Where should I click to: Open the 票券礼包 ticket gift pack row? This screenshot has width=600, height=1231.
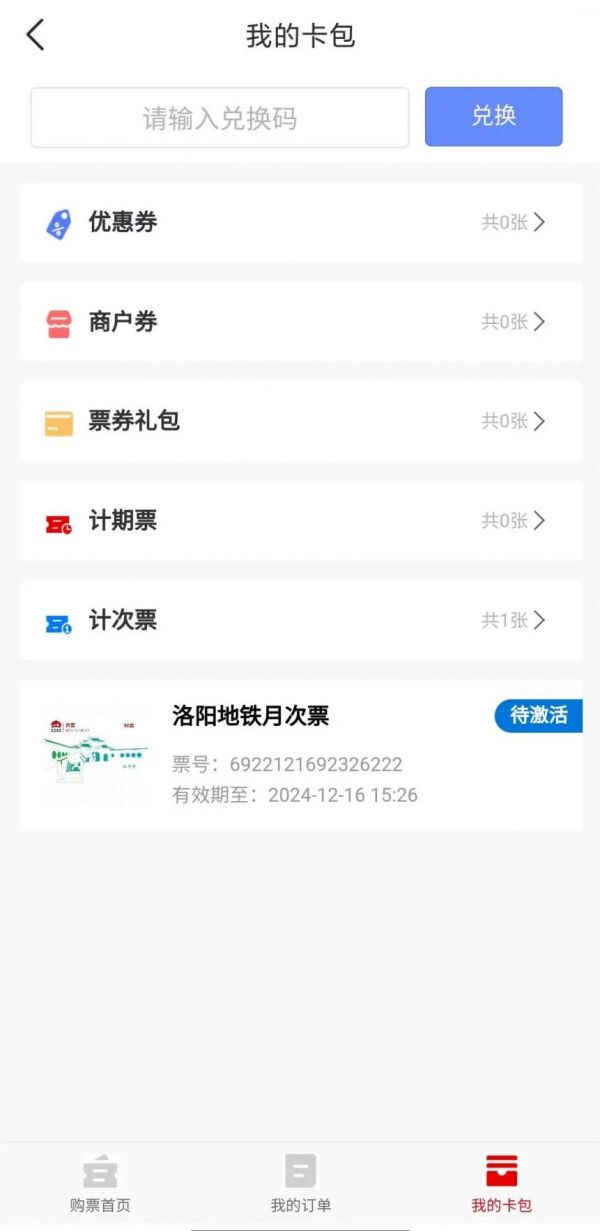tap(300, 421)
